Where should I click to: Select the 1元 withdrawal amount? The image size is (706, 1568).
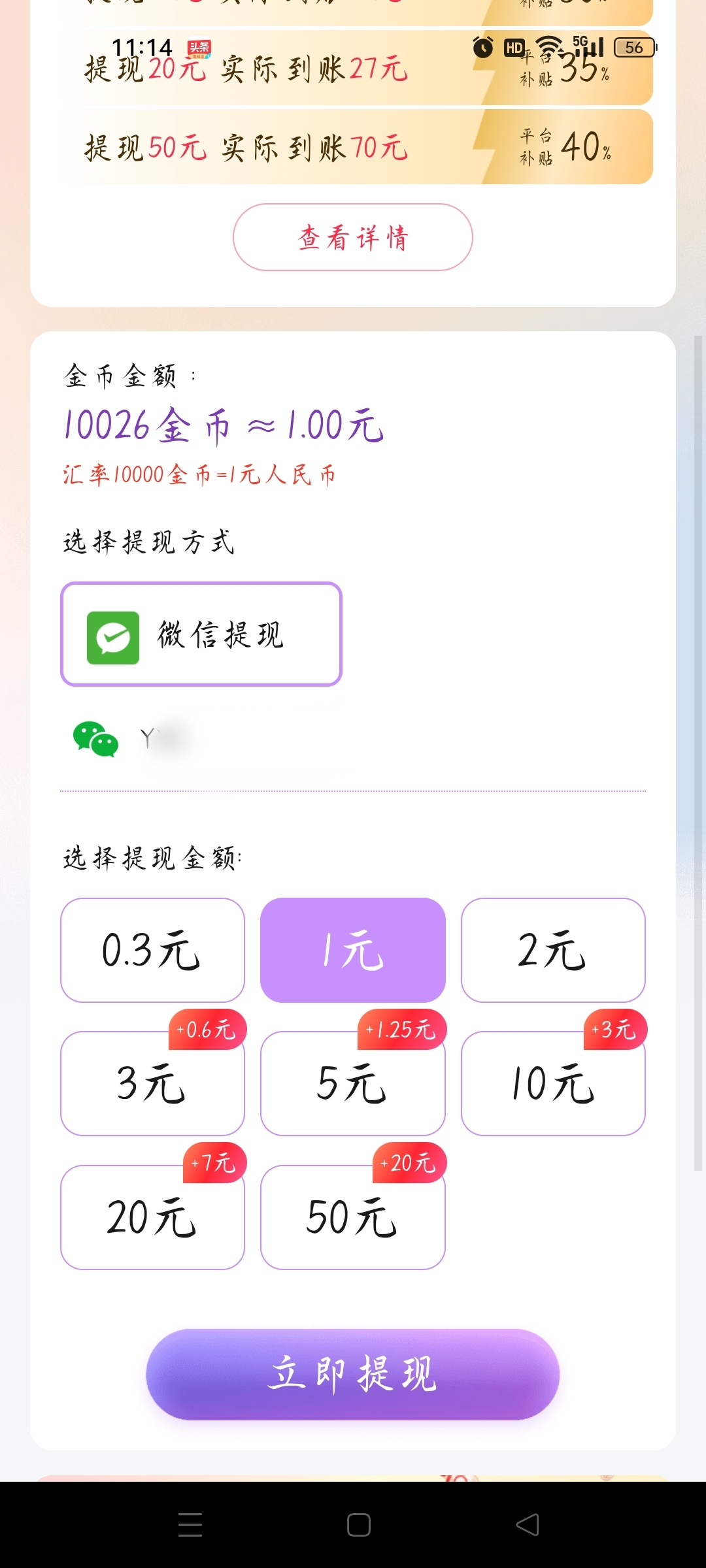352,950
